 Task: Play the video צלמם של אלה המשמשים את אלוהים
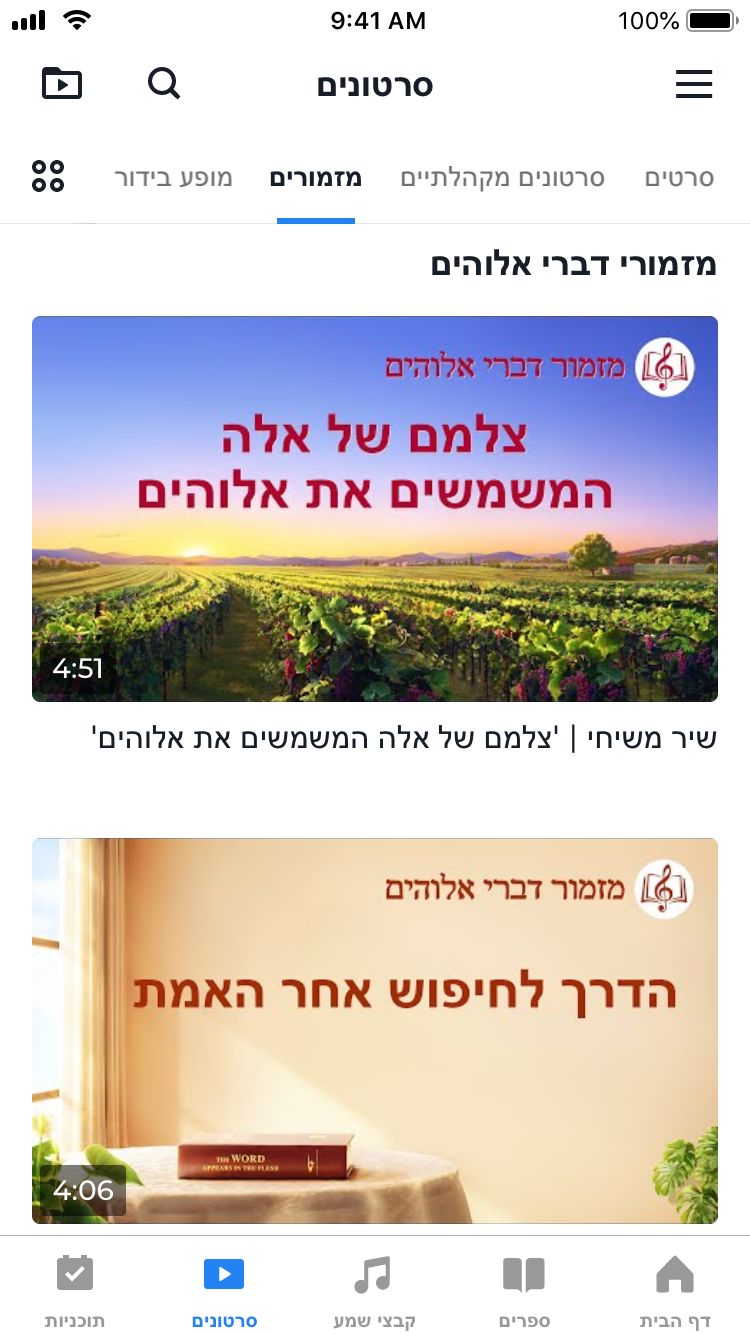(x=375, y=508)
